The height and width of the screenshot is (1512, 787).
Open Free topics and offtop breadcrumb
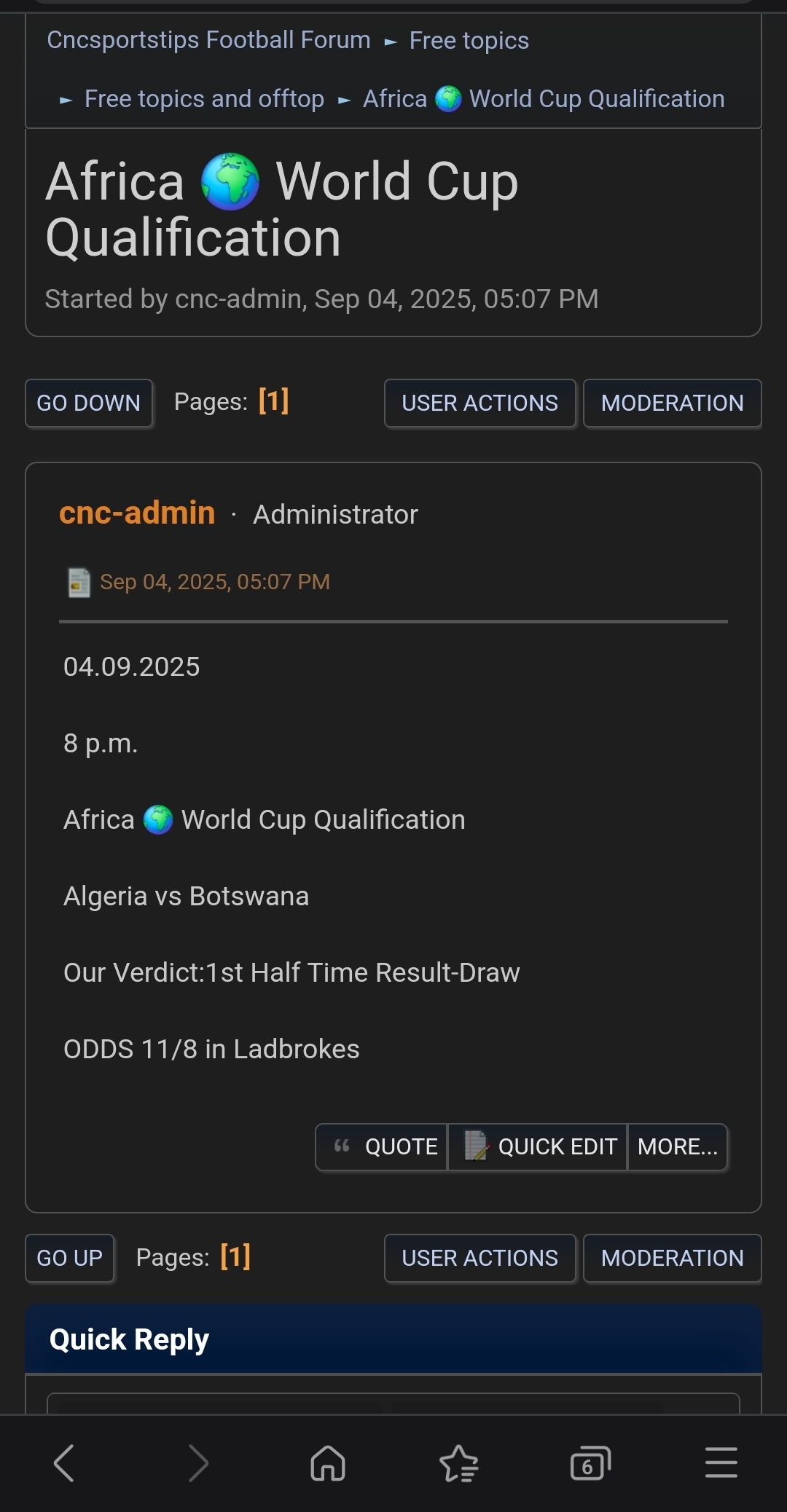point(204,99)
